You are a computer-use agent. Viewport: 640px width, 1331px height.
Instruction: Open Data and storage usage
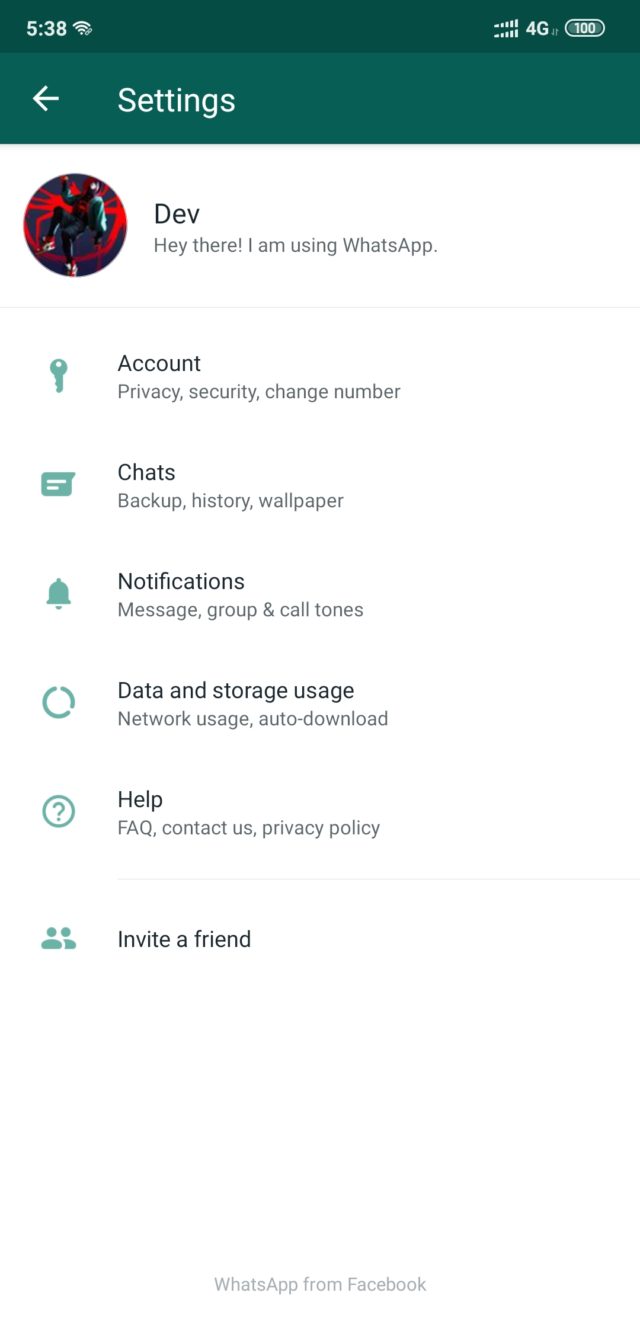[252, 704]
